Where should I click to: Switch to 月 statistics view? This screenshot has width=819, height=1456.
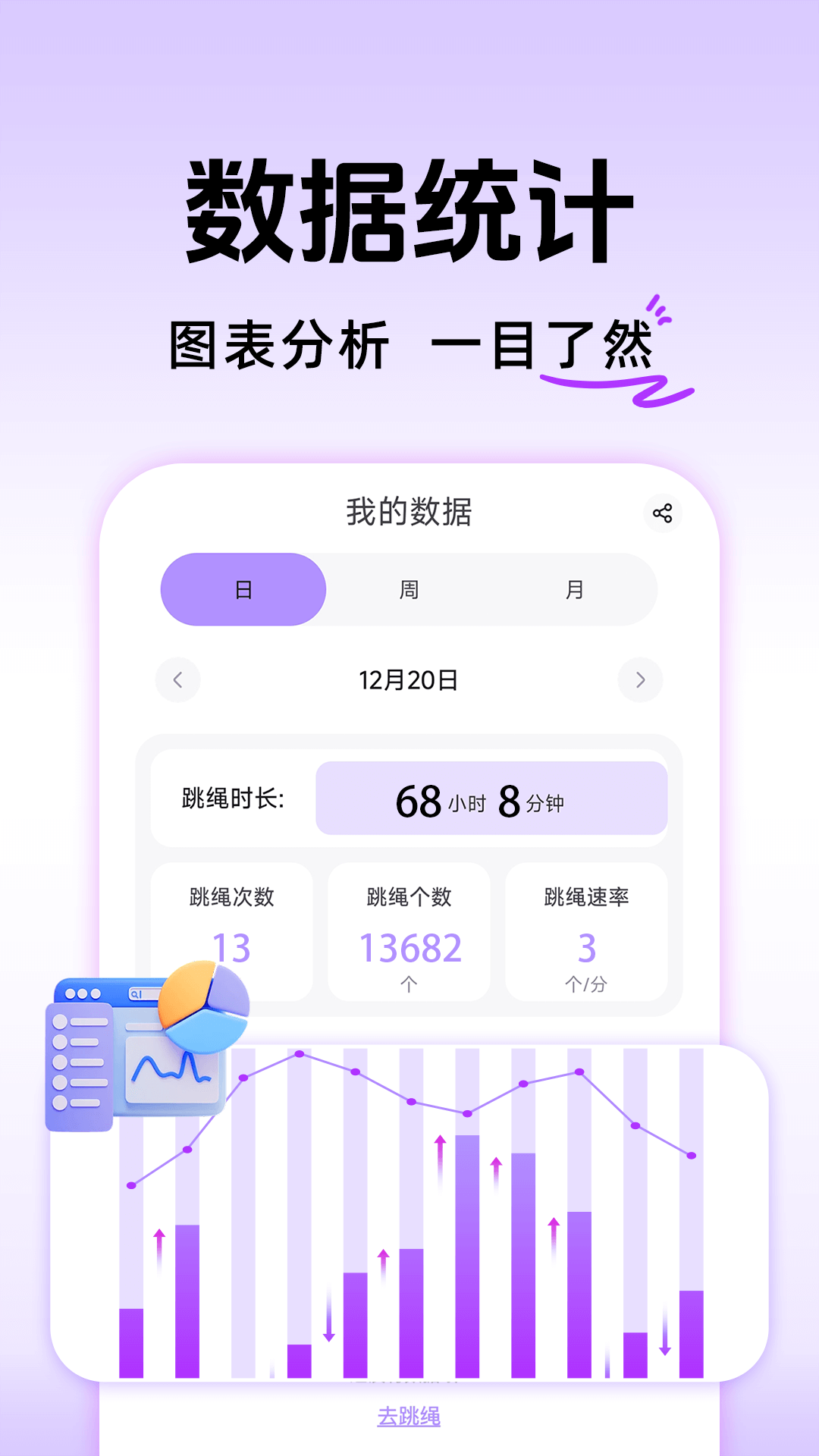[x=574, y=589]
